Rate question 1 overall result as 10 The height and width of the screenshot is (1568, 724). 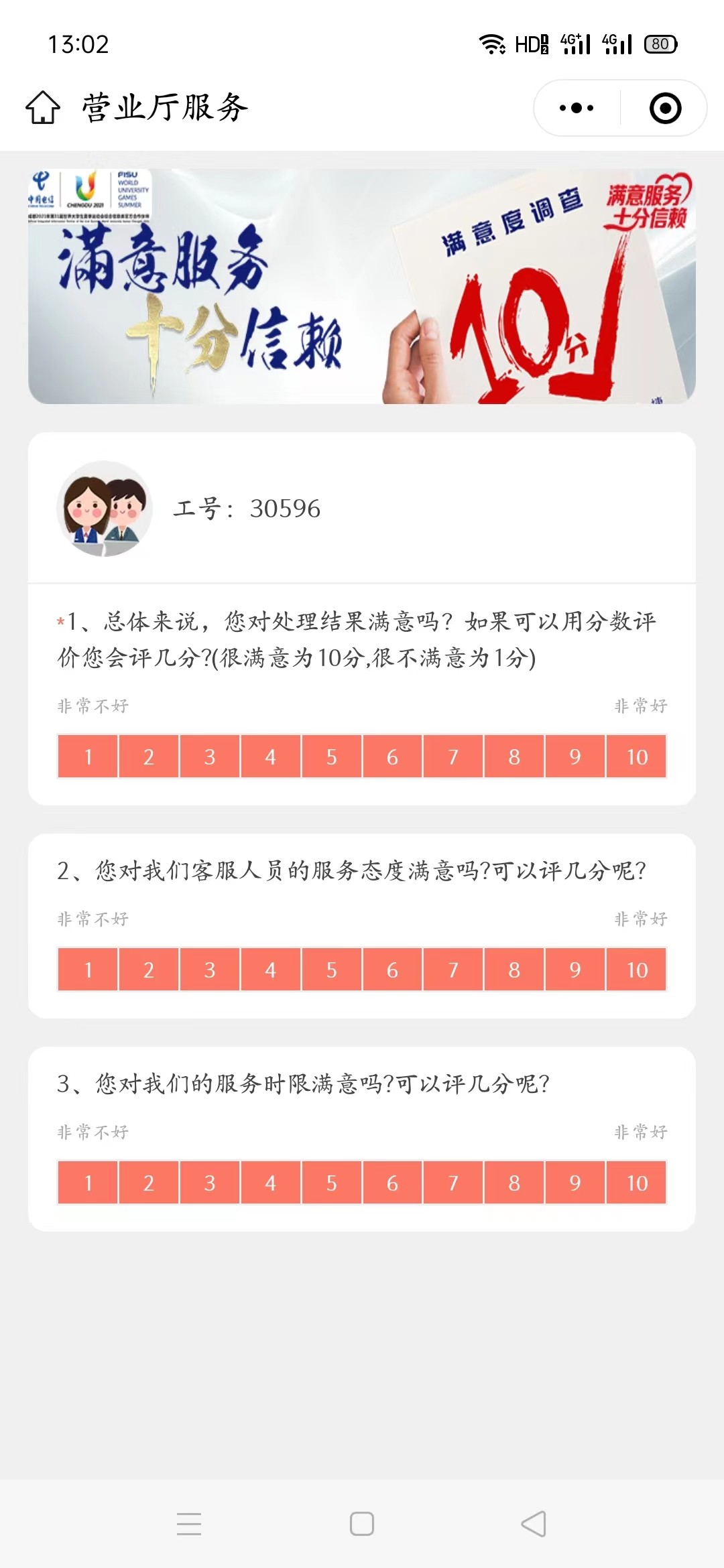point(636,757)
